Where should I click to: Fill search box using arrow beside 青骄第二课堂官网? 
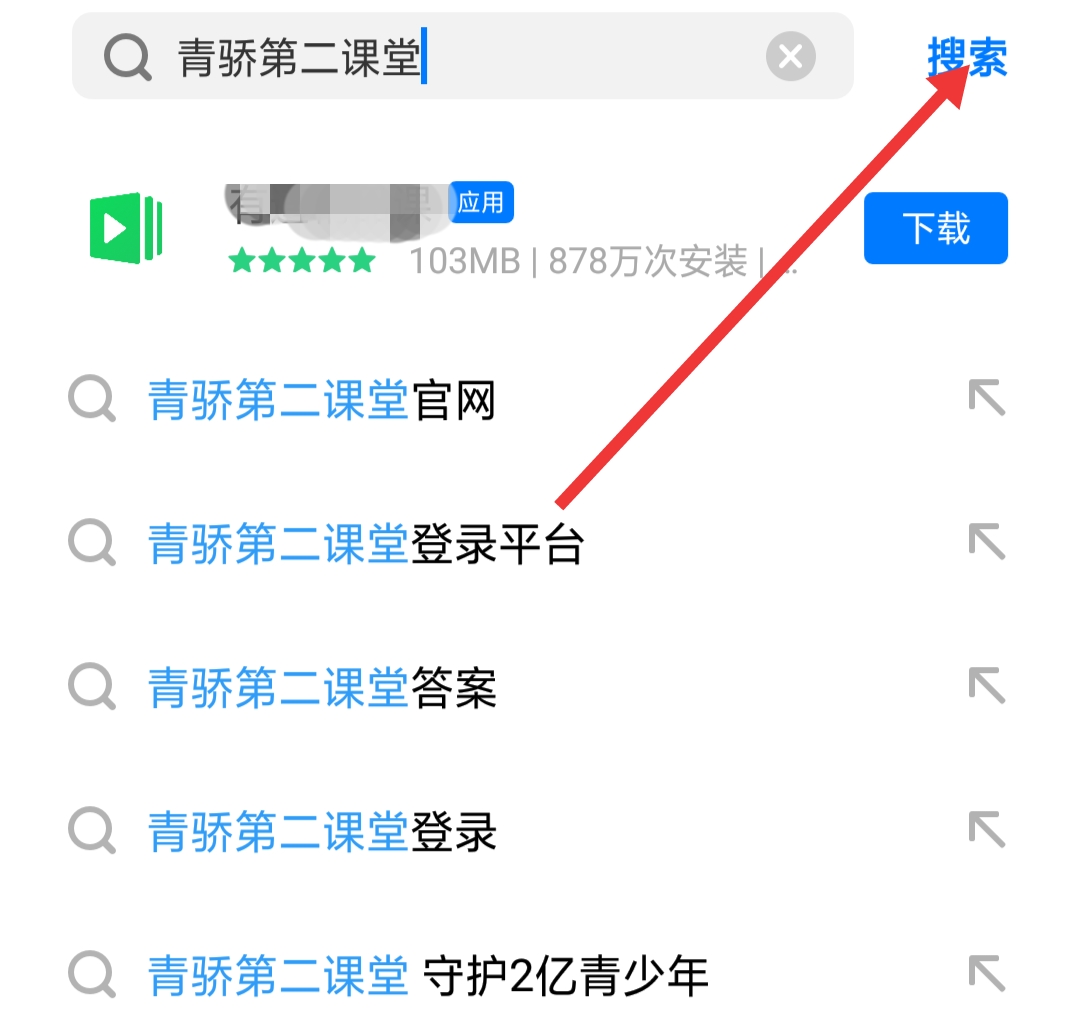coord(986,399)
